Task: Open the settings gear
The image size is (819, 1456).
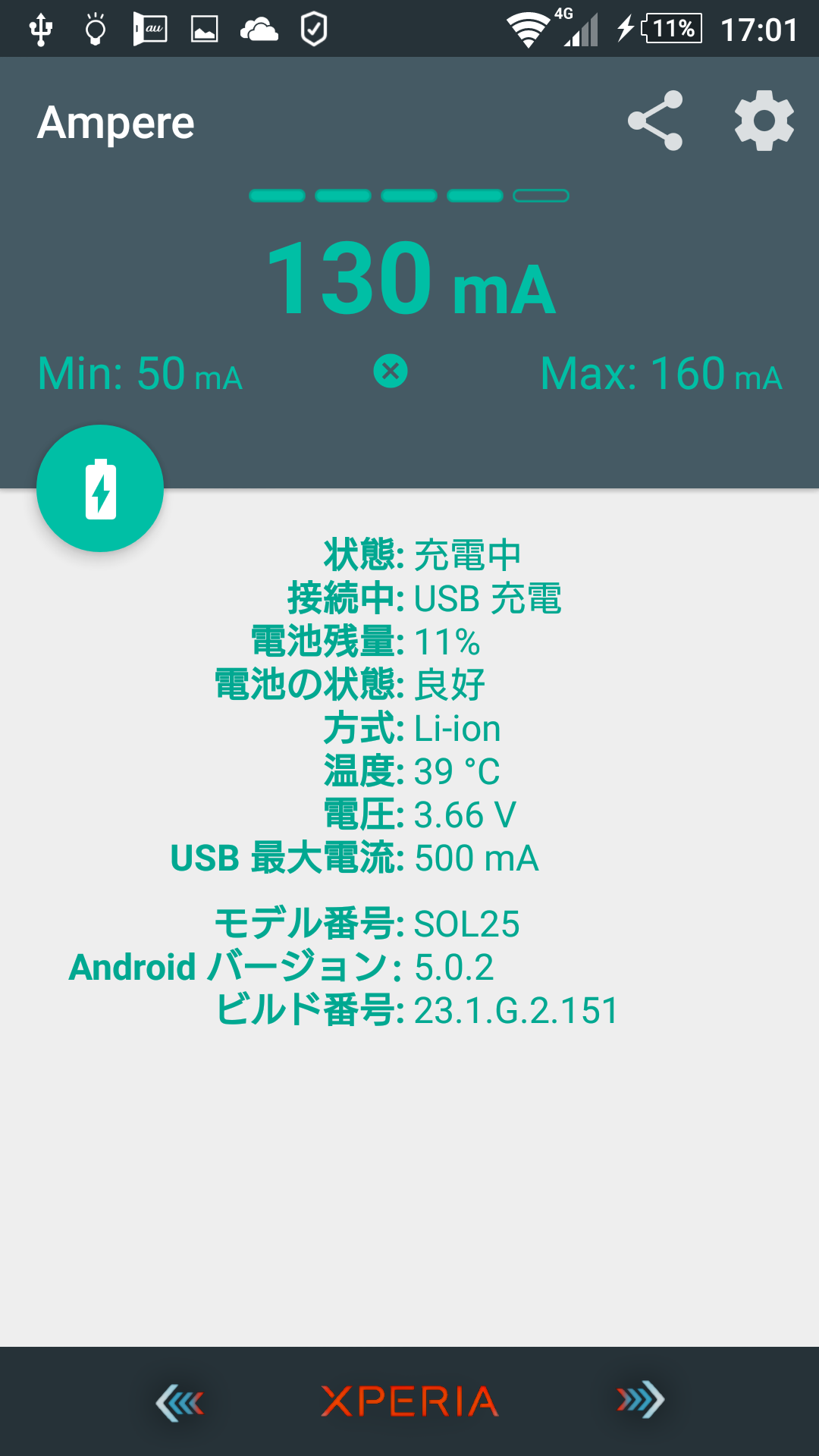Action: tap(764, 121)
